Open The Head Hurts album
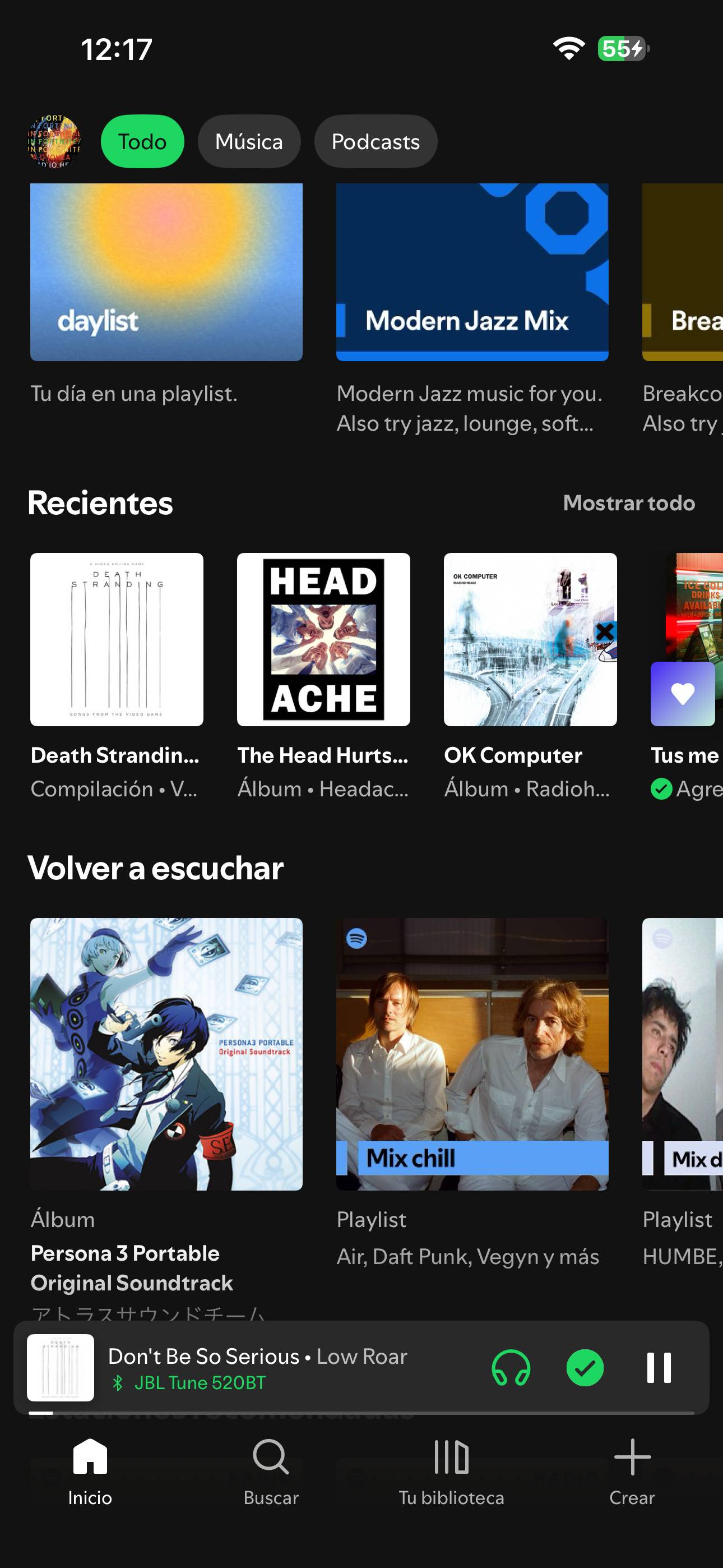Image resolution: width=723 pixels, height=1568 pixels. (x=323, y=639)
